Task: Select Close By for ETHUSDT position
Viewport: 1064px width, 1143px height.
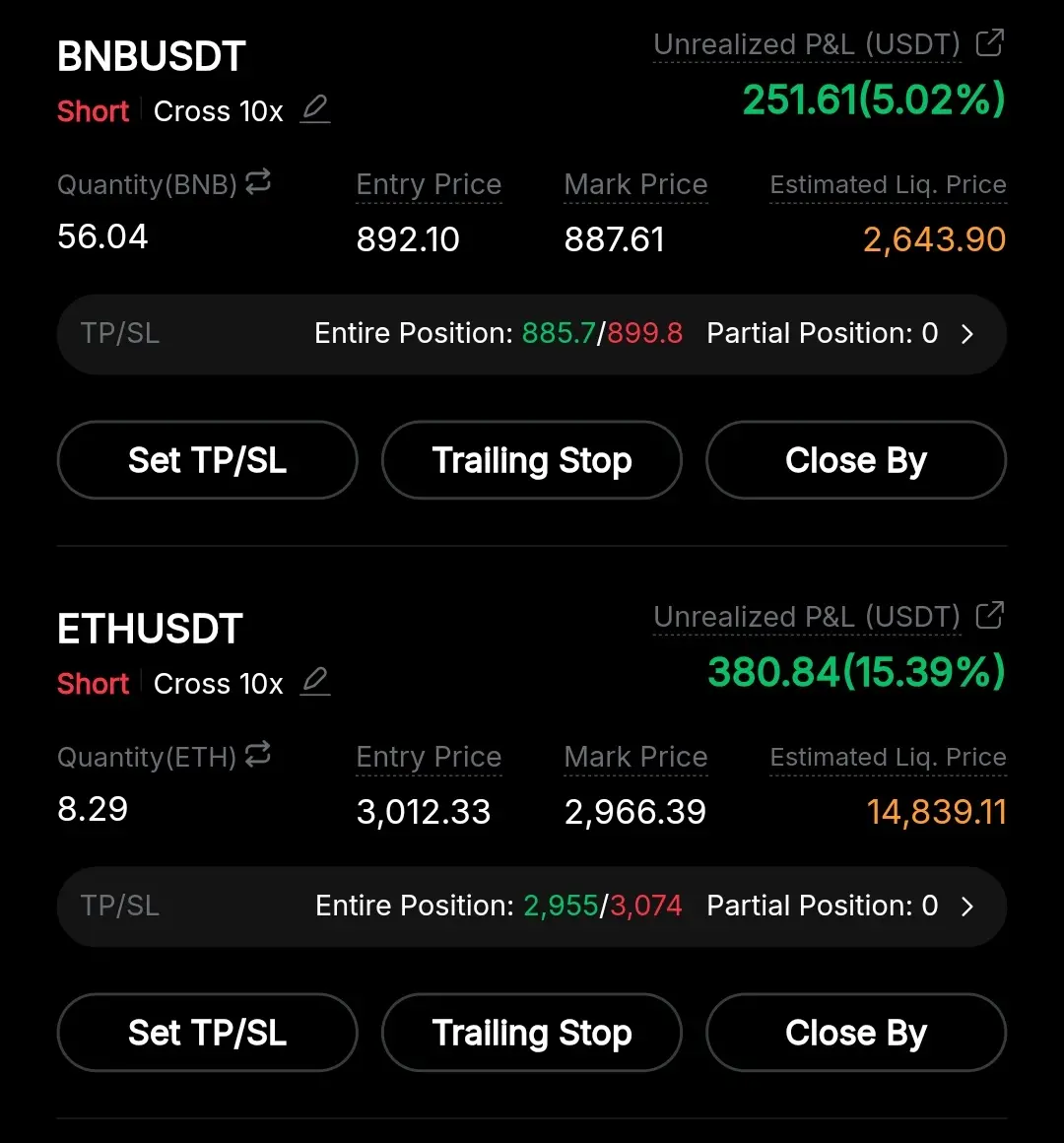Action: tap(855, 1033)
